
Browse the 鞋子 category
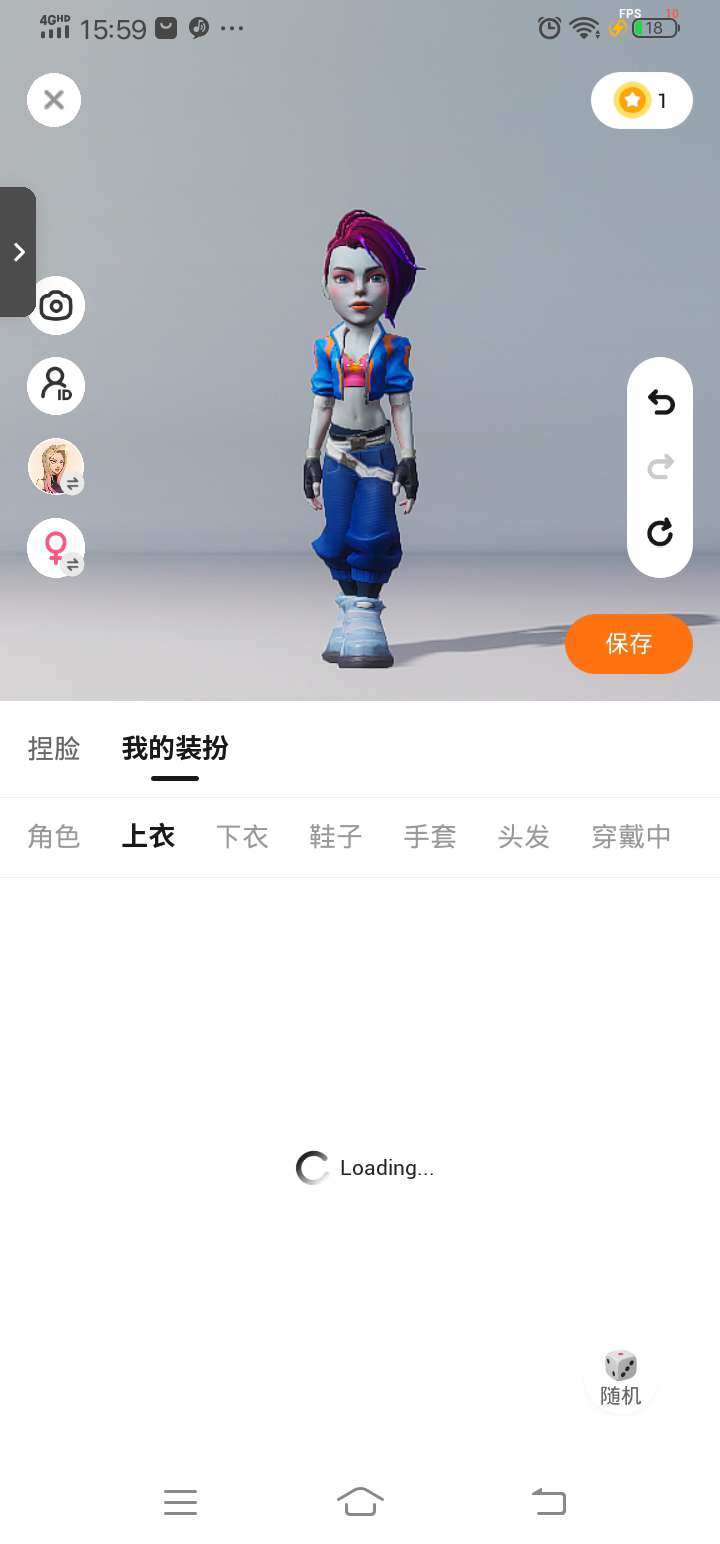pyautogui.click(x=336, y=836)
